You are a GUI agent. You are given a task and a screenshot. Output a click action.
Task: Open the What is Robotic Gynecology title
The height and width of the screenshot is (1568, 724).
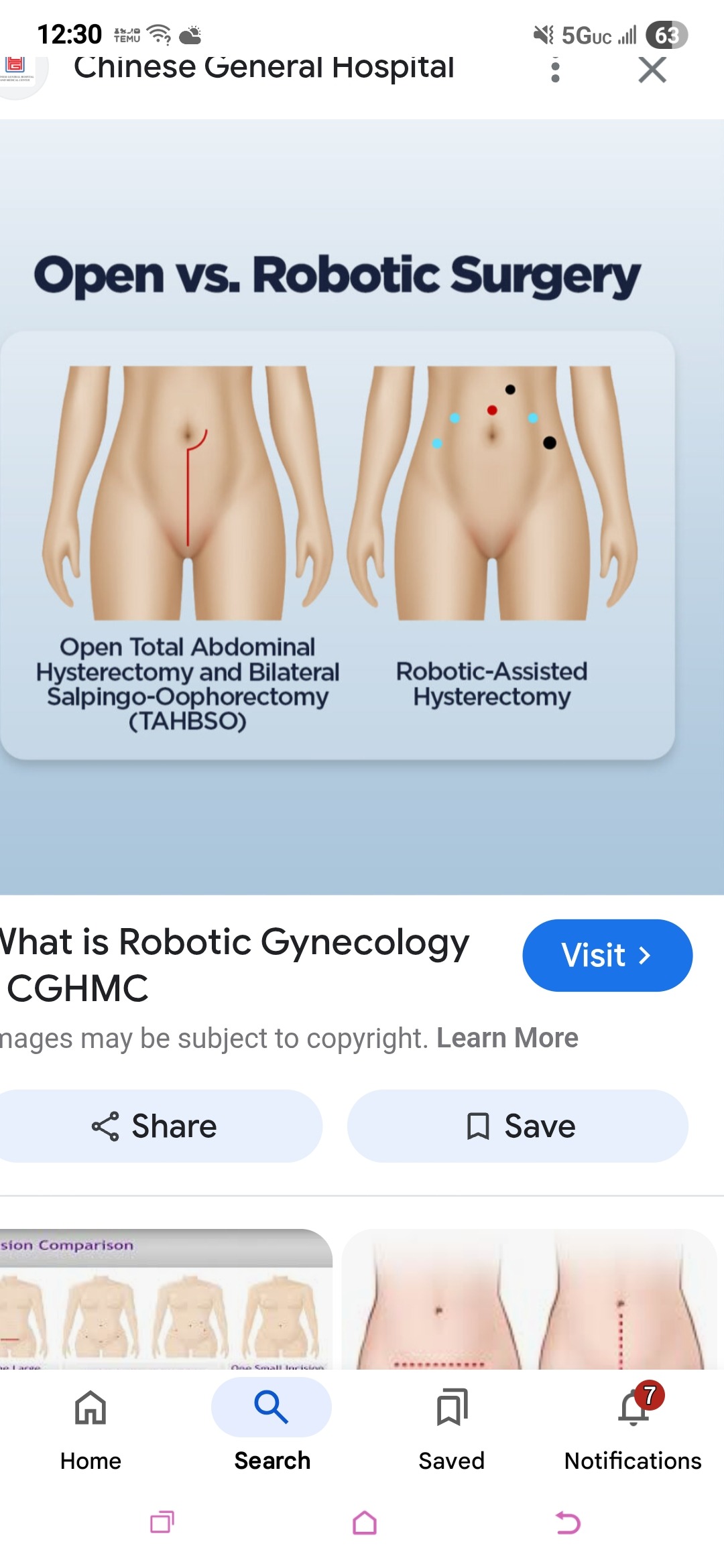click(x=235, y=964)
